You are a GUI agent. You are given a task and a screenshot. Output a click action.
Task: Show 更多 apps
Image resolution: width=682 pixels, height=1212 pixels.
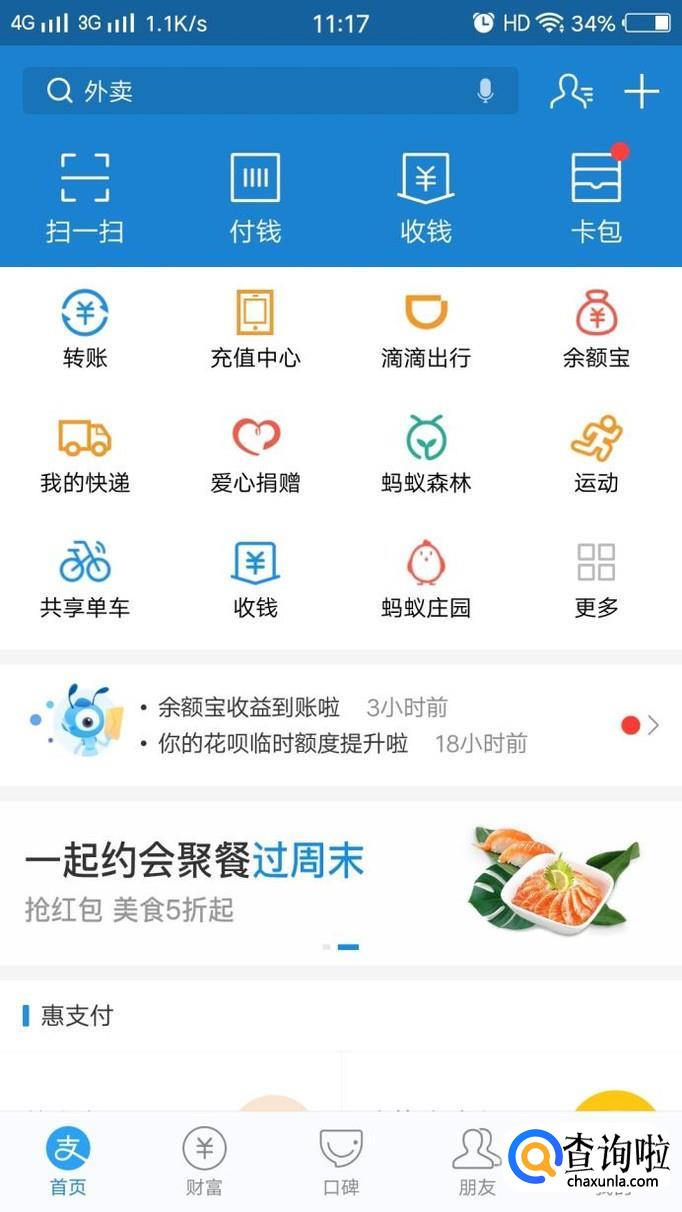tap(597, 580)
